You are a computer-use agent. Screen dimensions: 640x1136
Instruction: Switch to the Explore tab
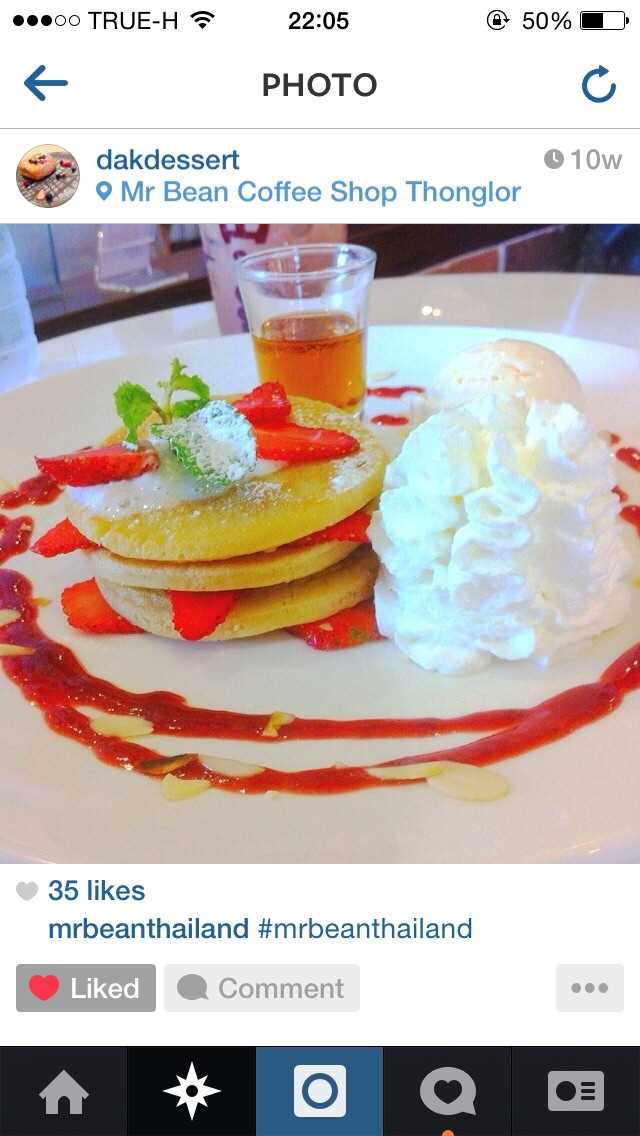[192, 1091]
